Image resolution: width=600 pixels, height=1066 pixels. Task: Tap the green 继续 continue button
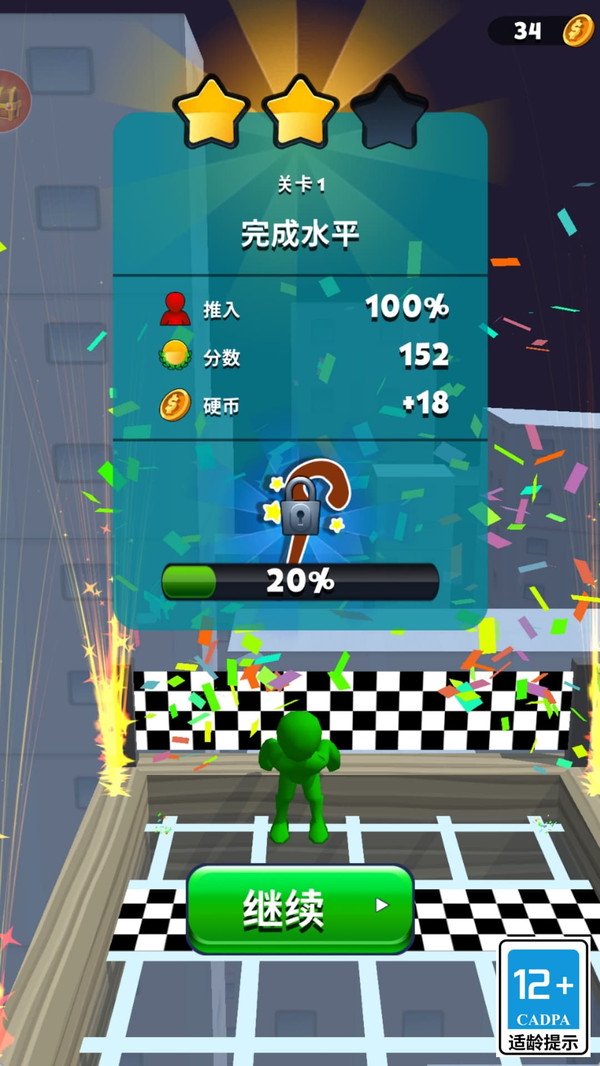(x=300, y=907)
